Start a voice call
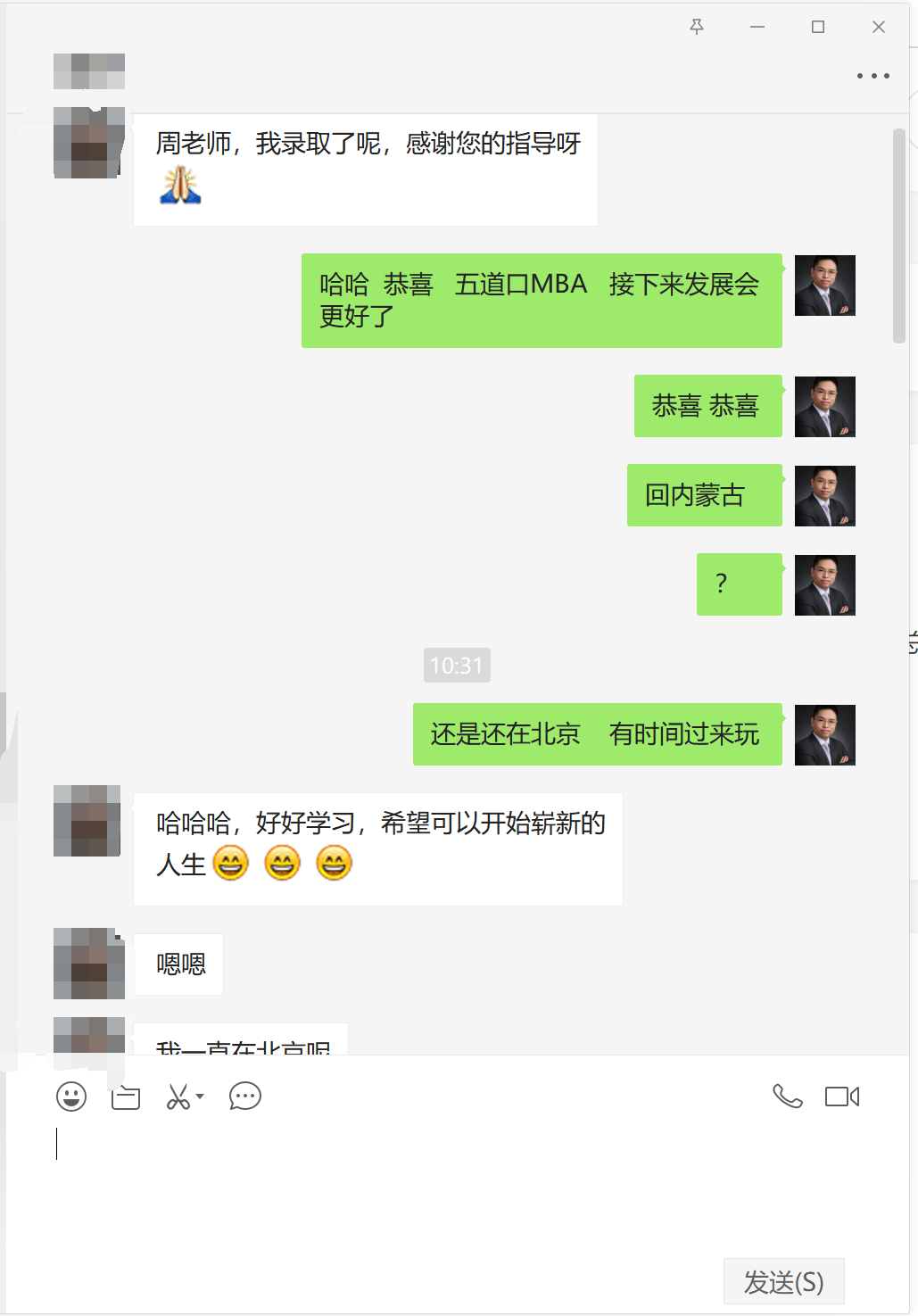This screenshot has height=1316, width=918. [787, 1097]
